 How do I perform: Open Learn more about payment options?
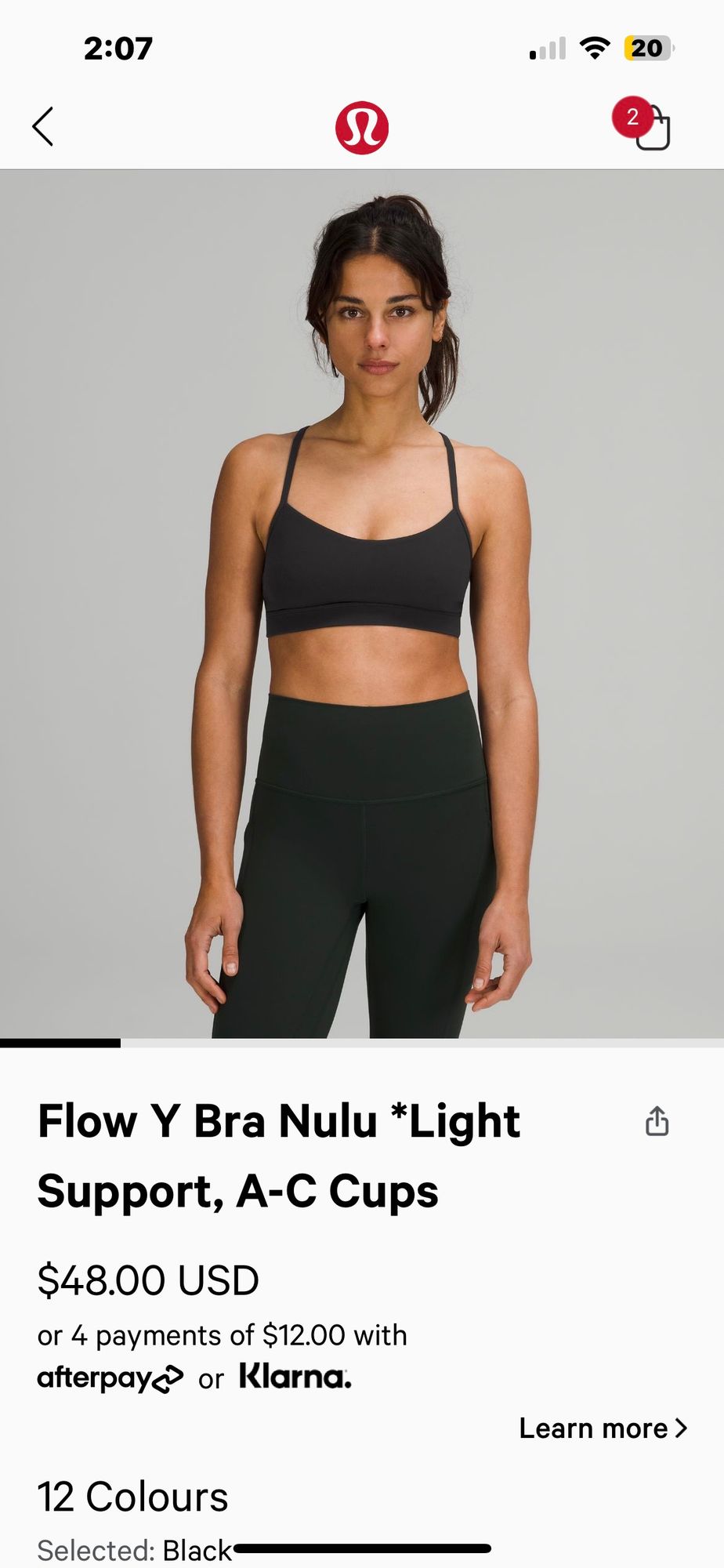pyautogui.click(x=603, y=1428)
